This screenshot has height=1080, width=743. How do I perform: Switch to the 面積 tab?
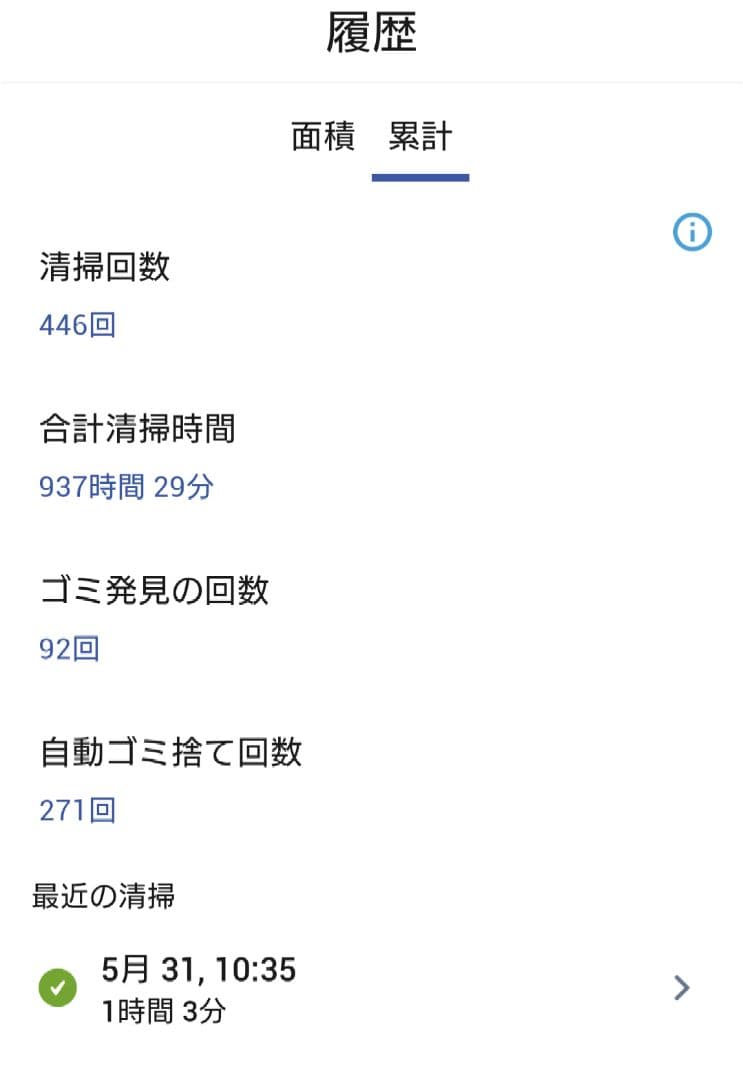coord(323,137)
